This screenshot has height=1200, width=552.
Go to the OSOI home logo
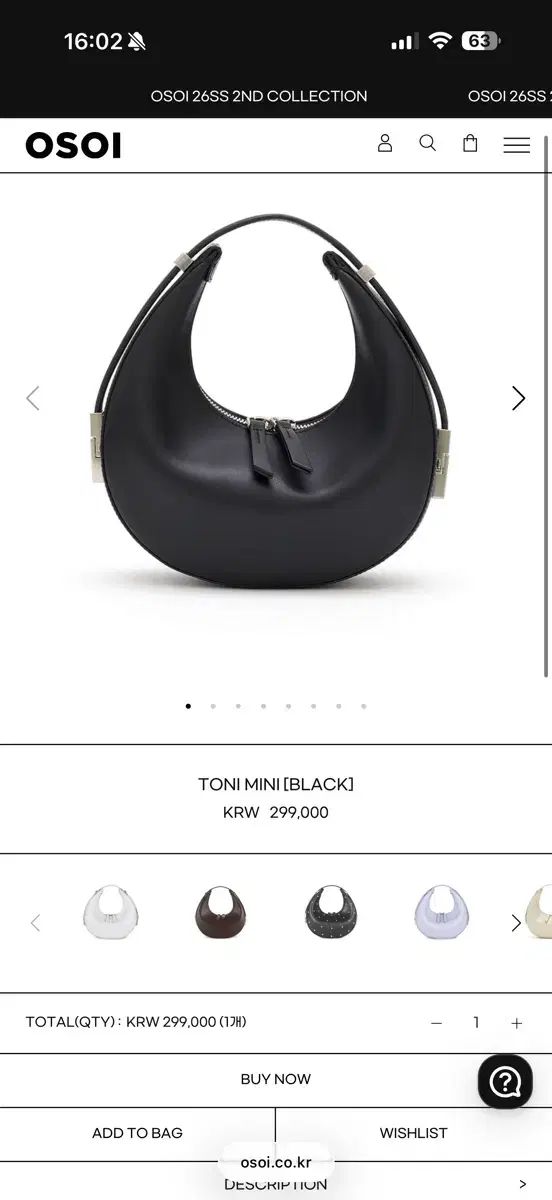click(x=73, y=146)
